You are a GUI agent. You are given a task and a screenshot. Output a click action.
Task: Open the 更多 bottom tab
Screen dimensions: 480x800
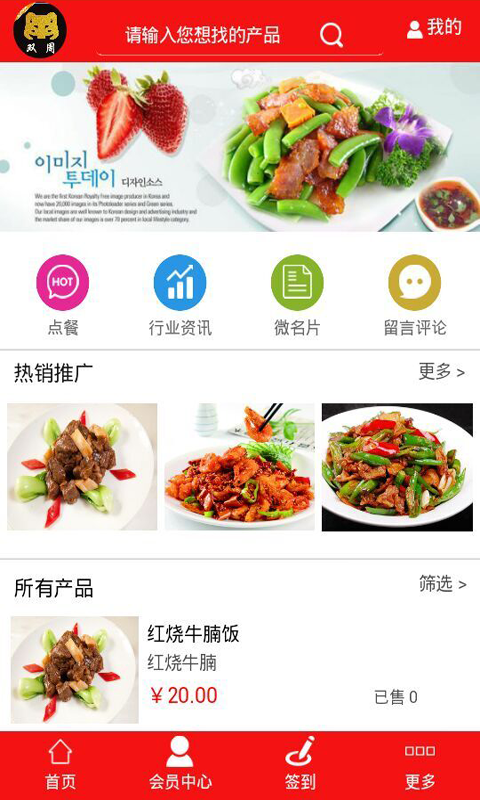click(420, 765)
